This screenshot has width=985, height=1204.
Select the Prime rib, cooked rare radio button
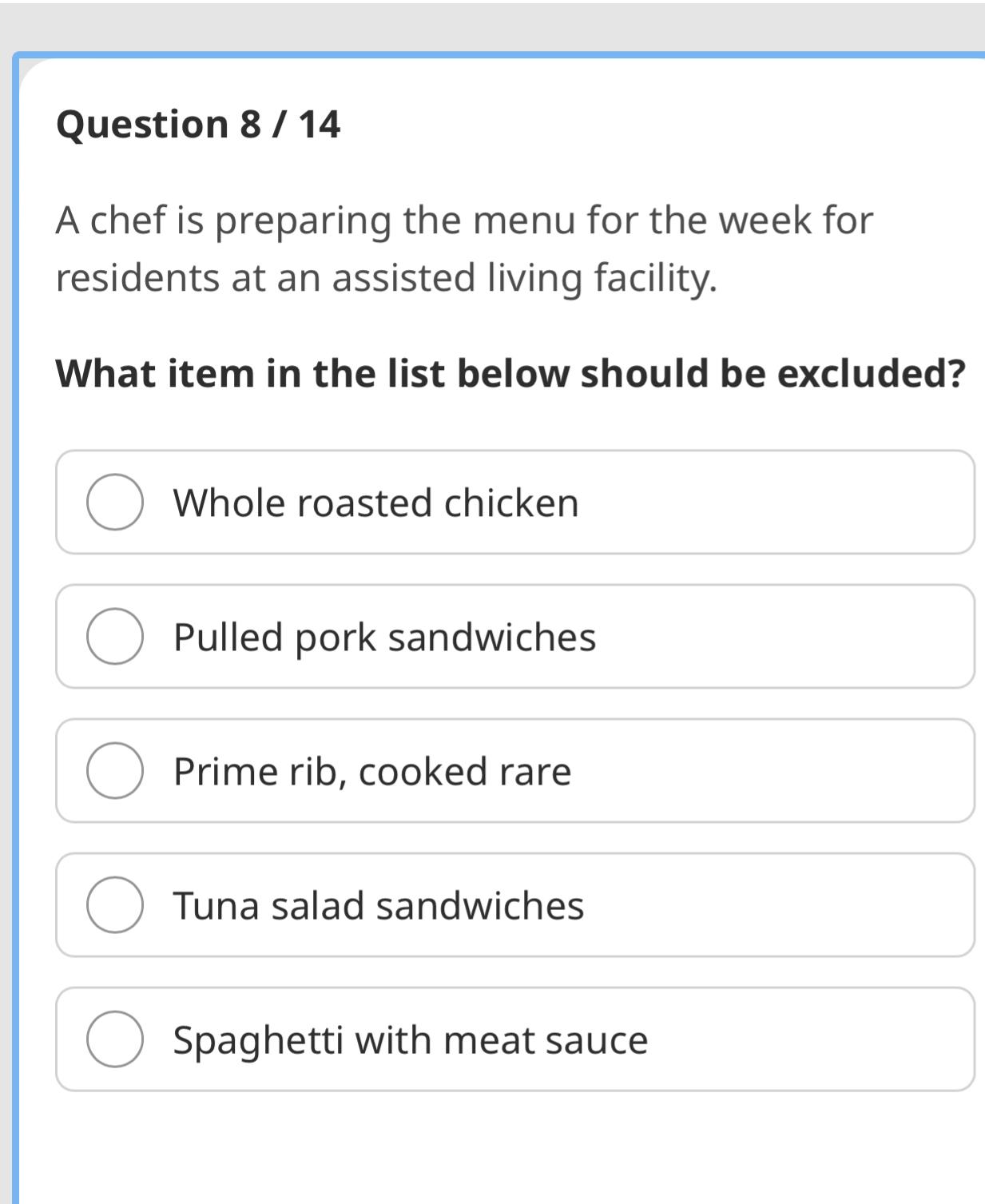point(114,771)
